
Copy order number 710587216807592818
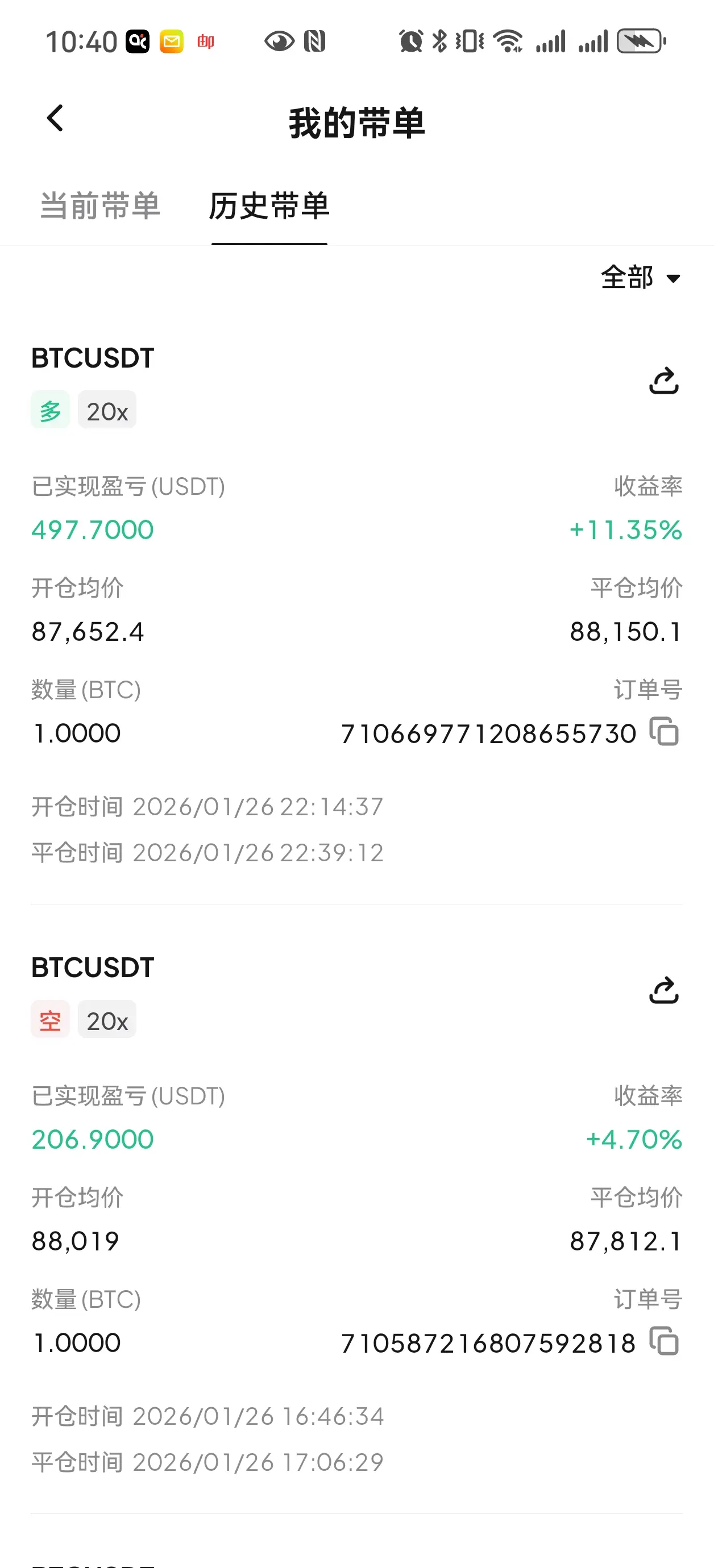coord(664,1341)
